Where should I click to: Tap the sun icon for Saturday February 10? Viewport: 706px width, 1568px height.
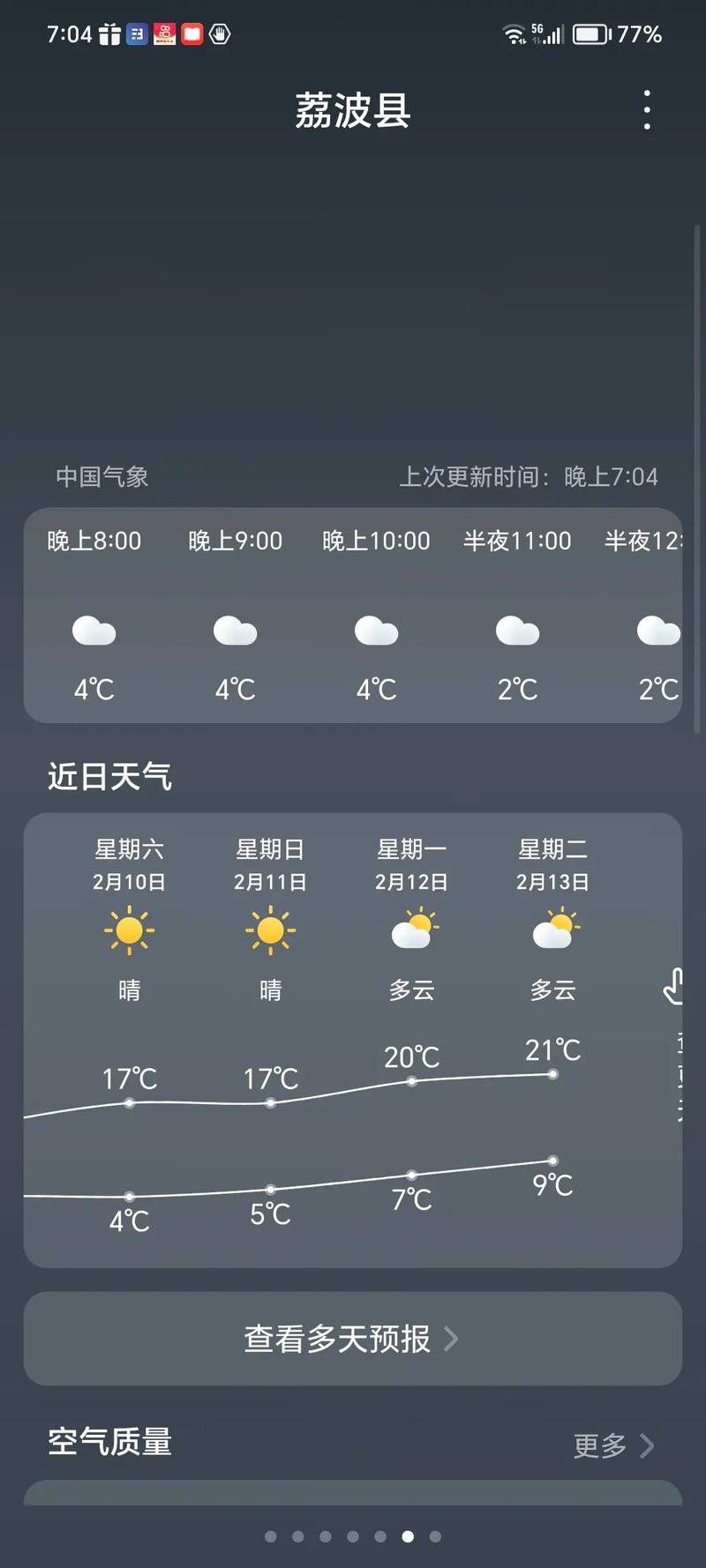[129, 929]
